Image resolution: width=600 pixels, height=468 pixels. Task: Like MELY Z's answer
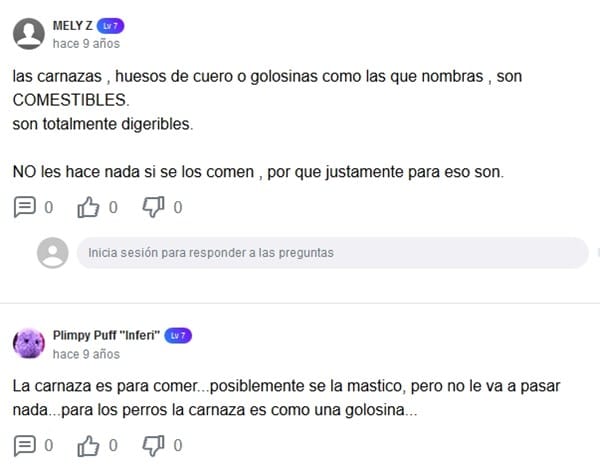coord(88,207)
